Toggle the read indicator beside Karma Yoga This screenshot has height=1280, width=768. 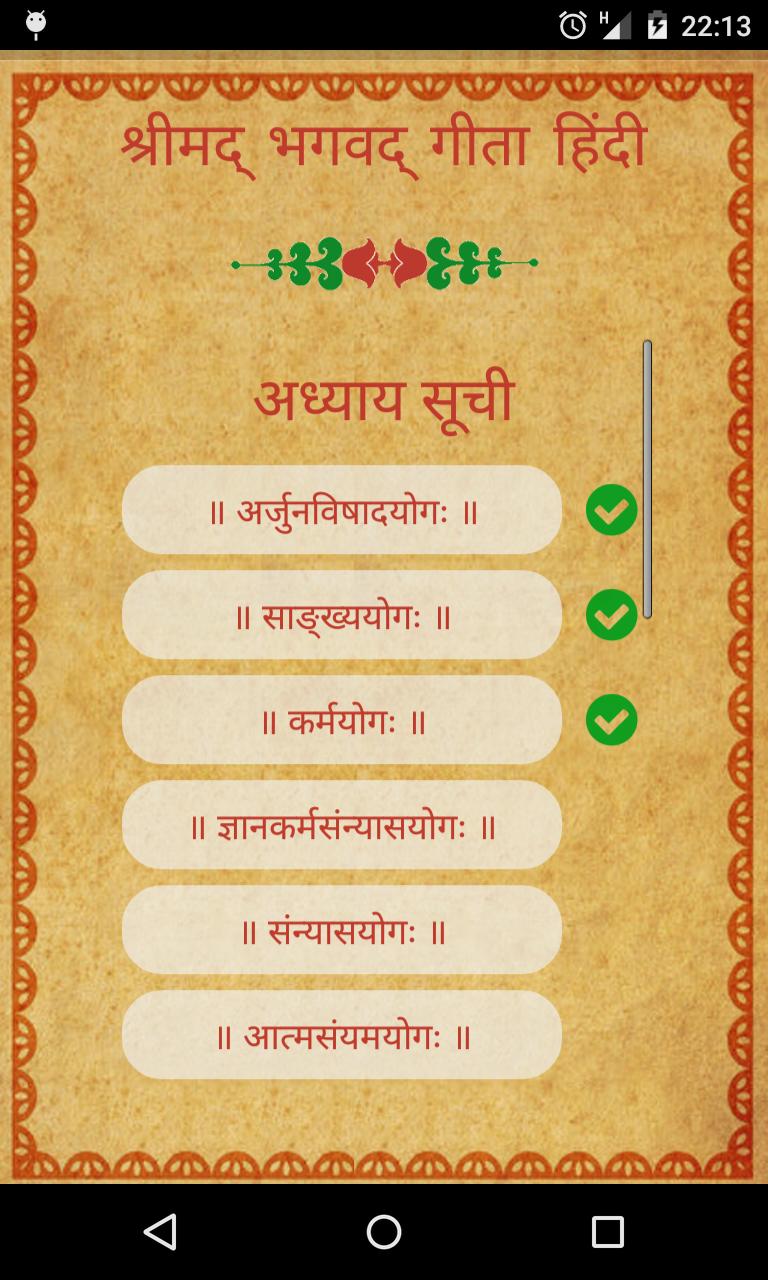(611, 720)
